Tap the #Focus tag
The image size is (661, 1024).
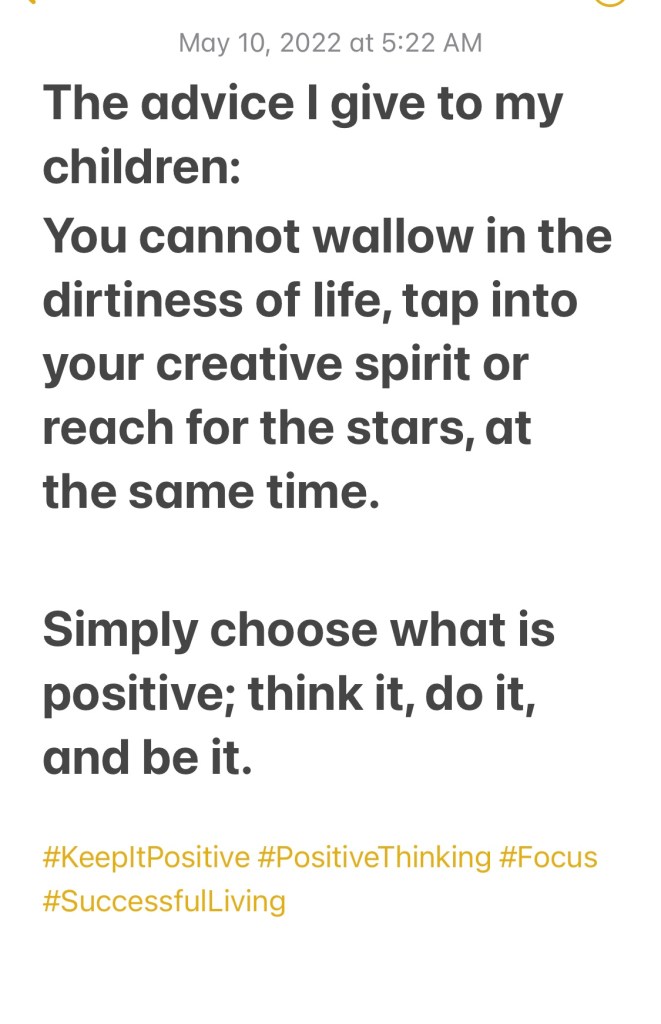pos(548,857)
